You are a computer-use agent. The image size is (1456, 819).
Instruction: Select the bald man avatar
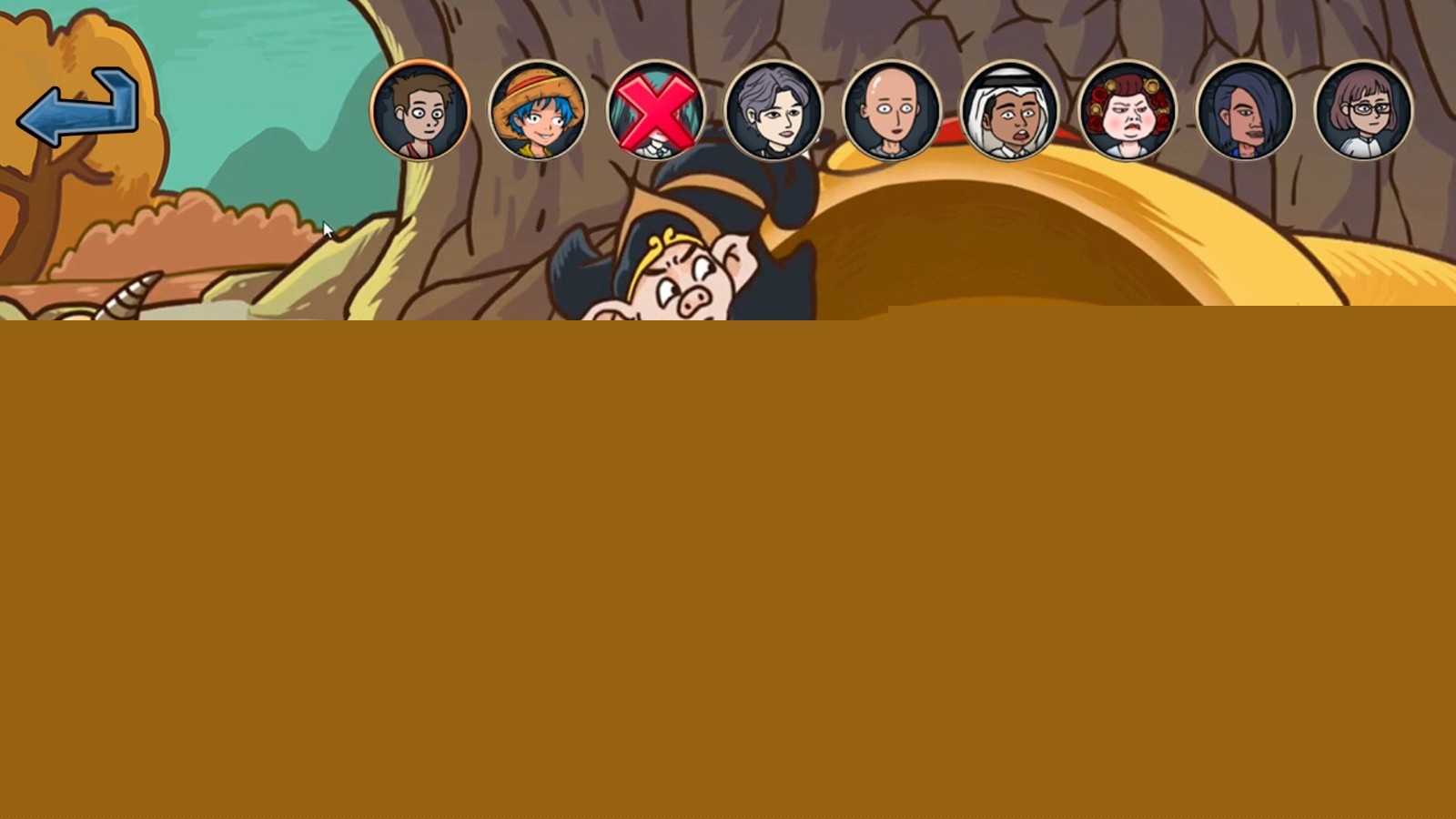pyautogui.click(x=892, y=111)
